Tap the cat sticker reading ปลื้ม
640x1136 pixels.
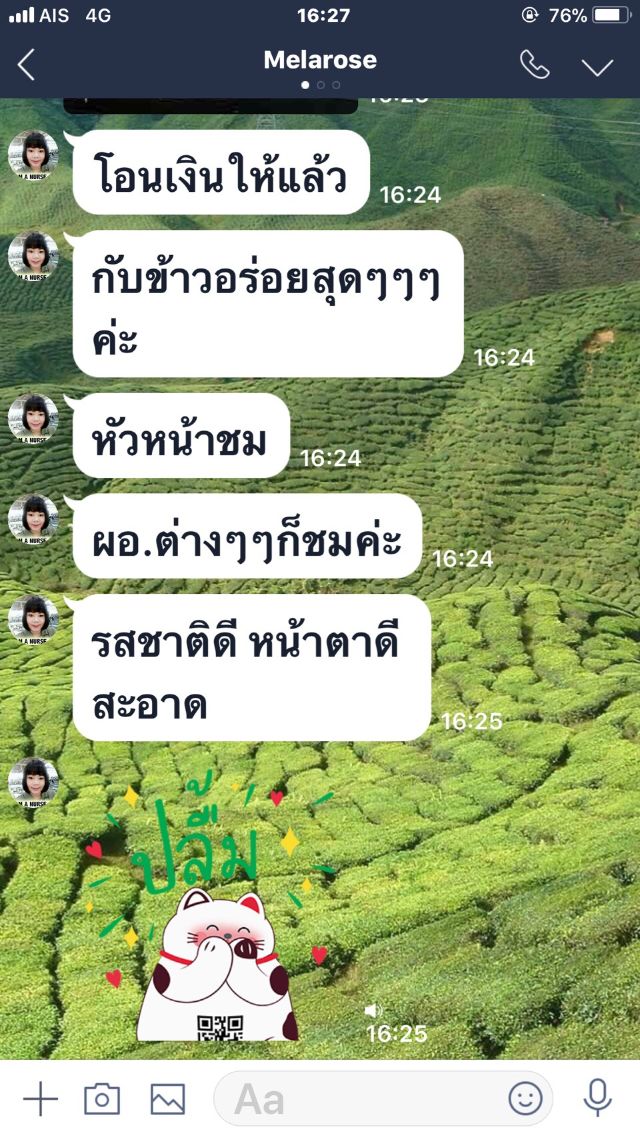[x=215, y=930]
